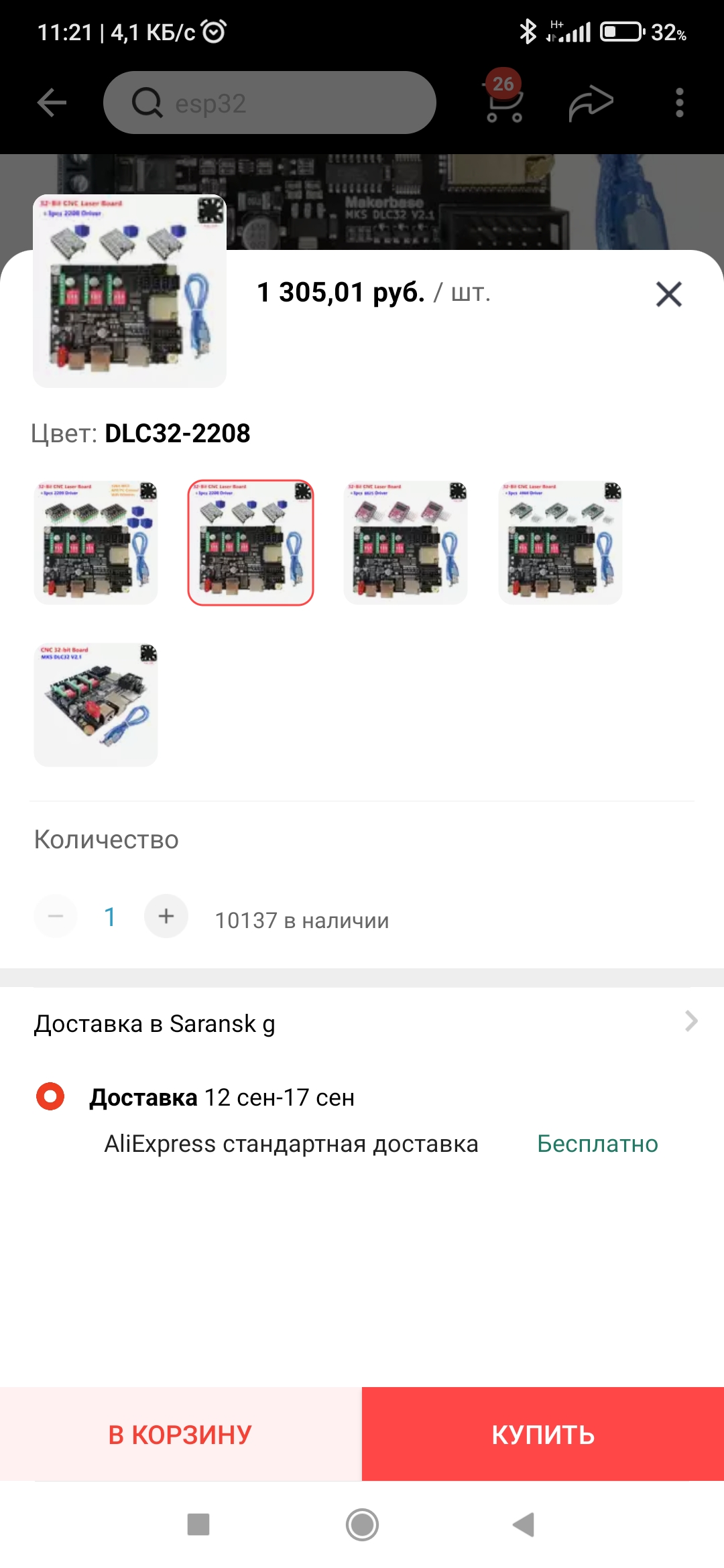Go to the system home screen
This screenshot has width=724, height=1568.
click(362, 1525)
